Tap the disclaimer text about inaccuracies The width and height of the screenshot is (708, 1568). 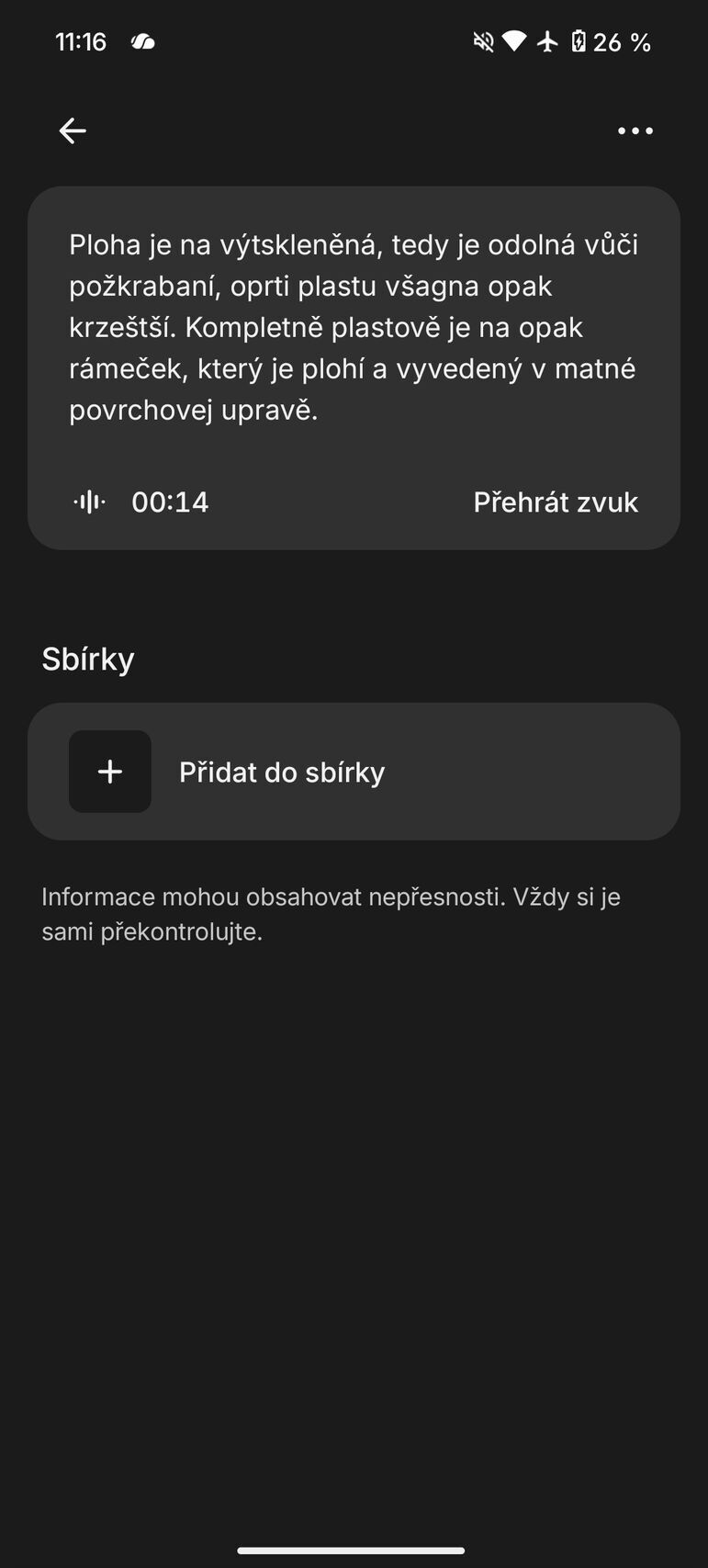tap(331, 913)
